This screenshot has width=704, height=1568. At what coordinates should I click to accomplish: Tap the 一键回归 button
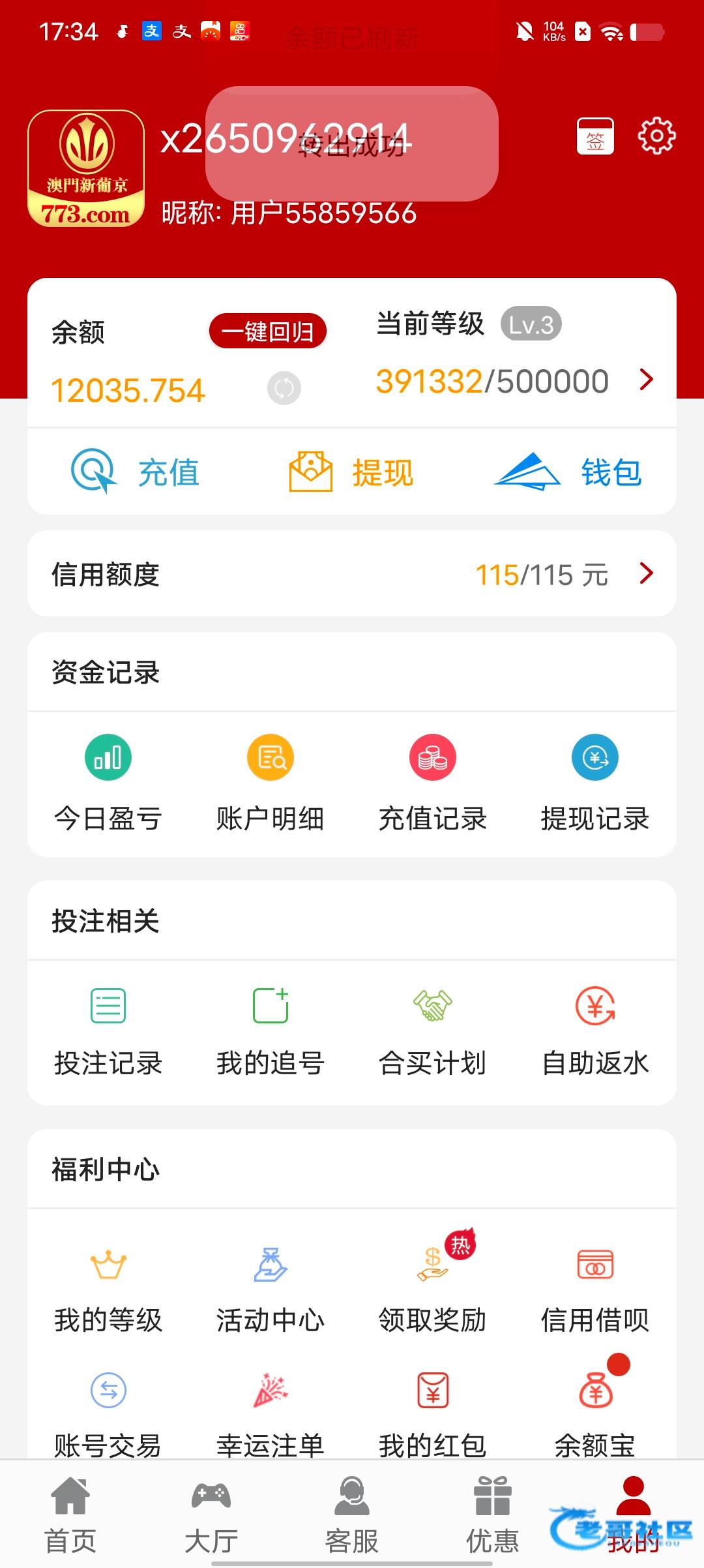[x=268, y=331]
